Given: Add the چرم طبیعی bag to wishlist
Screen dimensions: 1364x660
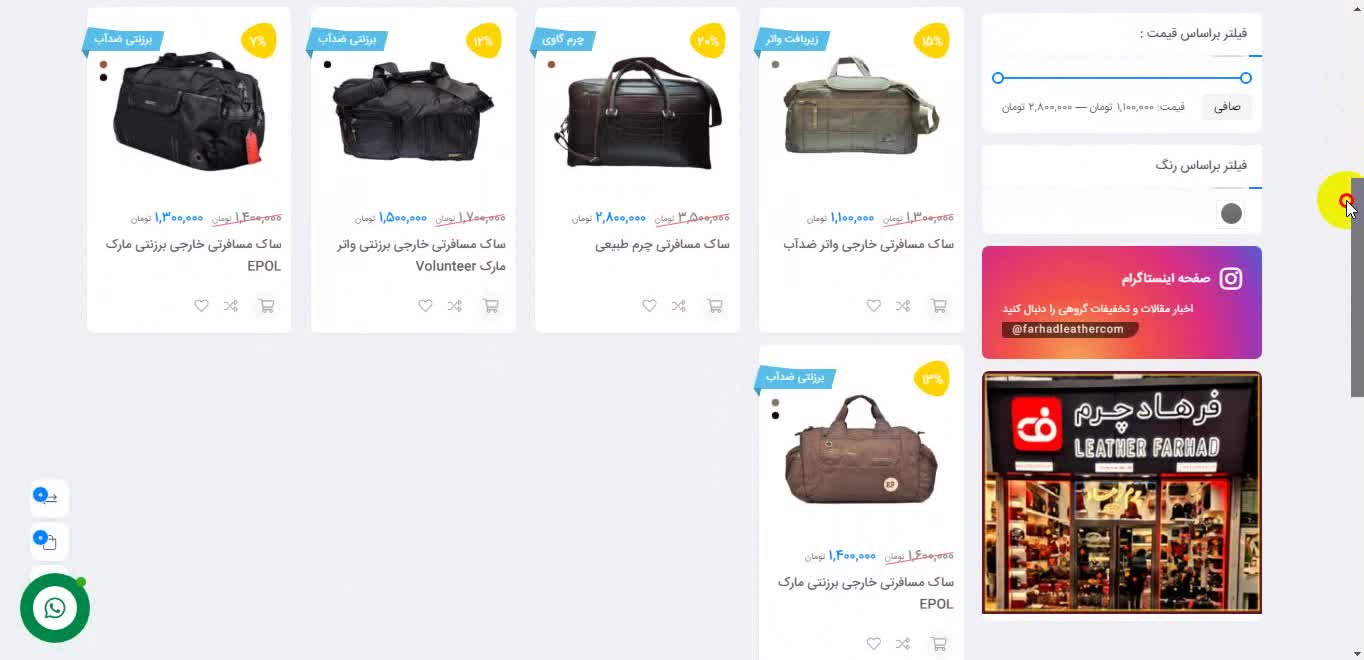Looking at the screenshot, I should (x=649, y=306).
